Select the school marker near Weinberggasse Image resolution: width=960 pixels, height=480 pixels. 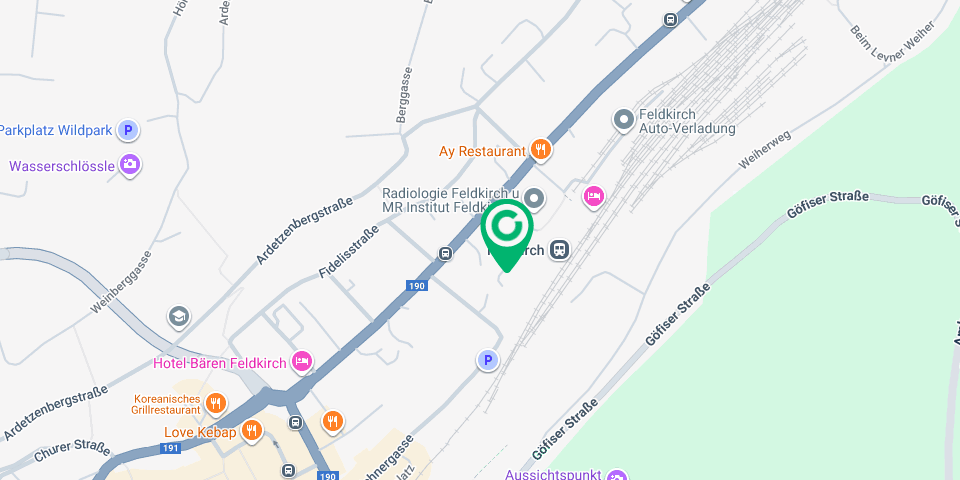point(179,317)
